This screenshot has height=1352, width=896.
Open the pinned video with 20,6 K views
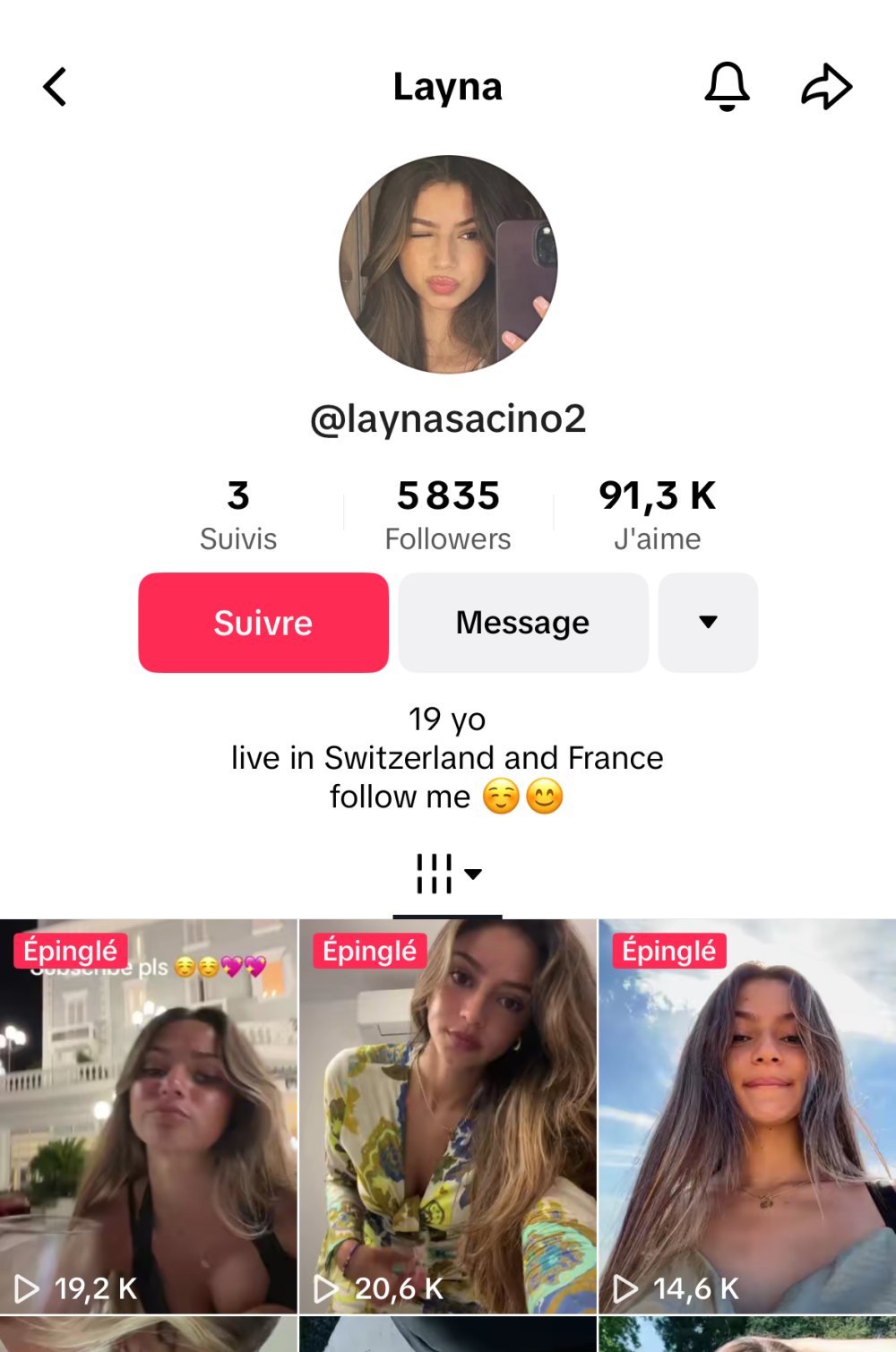pos(448,1115)
